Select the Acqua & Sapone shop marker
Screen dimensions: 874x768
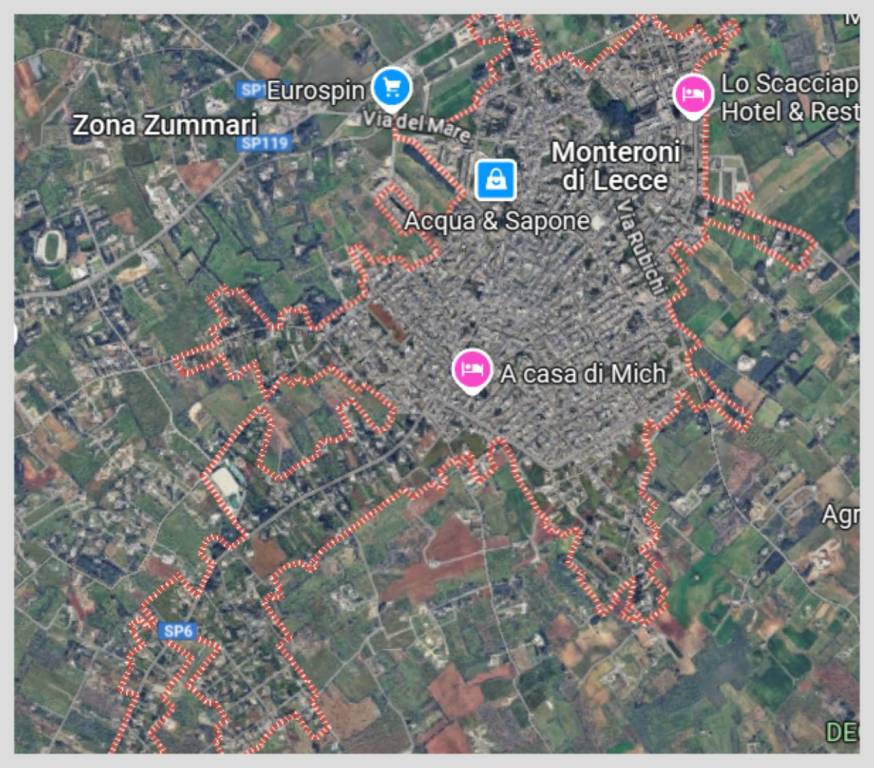pos(495,180)
